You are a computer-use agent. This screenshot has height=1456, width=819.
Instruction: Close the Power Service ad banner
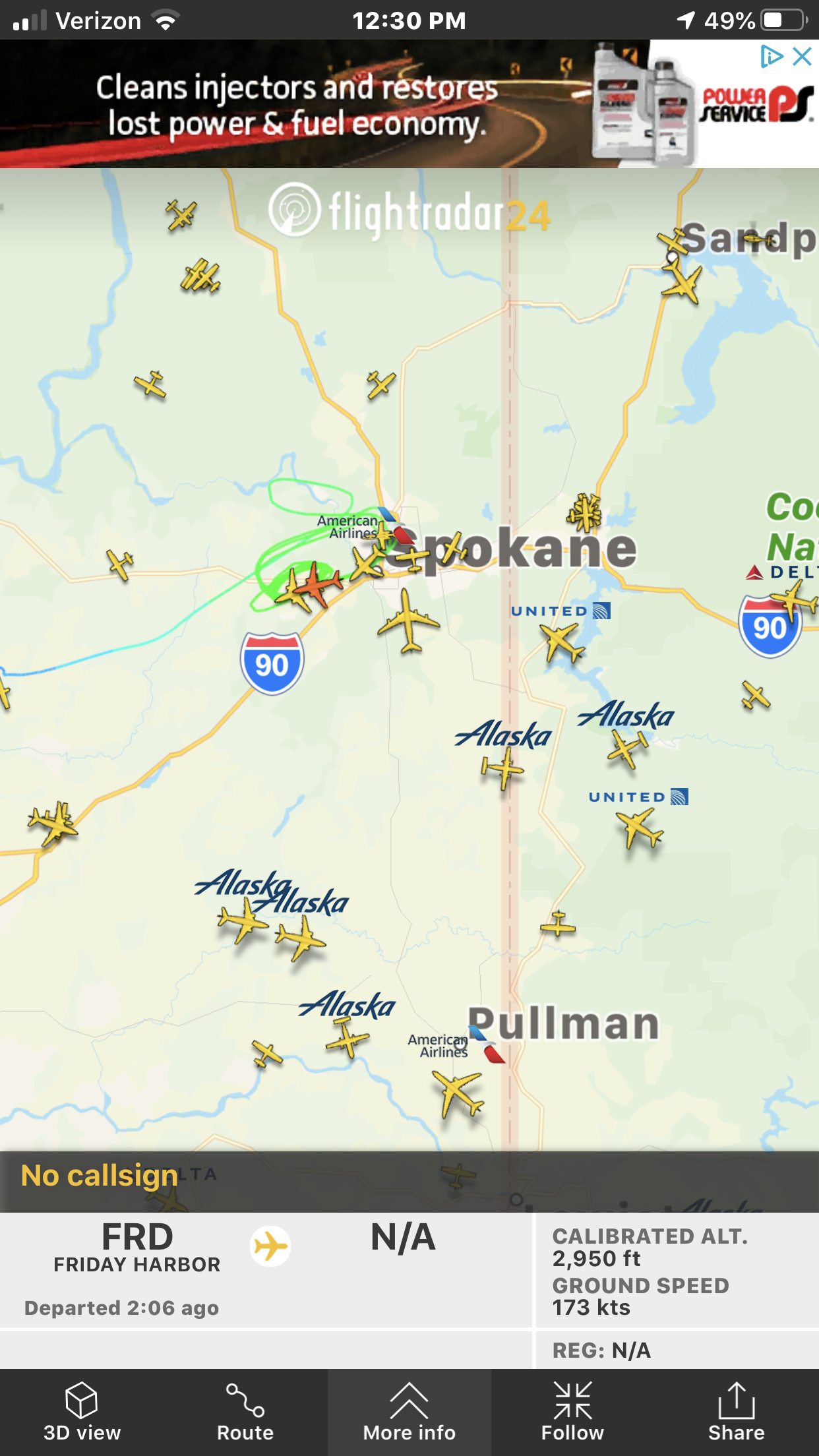click(802, 57)
